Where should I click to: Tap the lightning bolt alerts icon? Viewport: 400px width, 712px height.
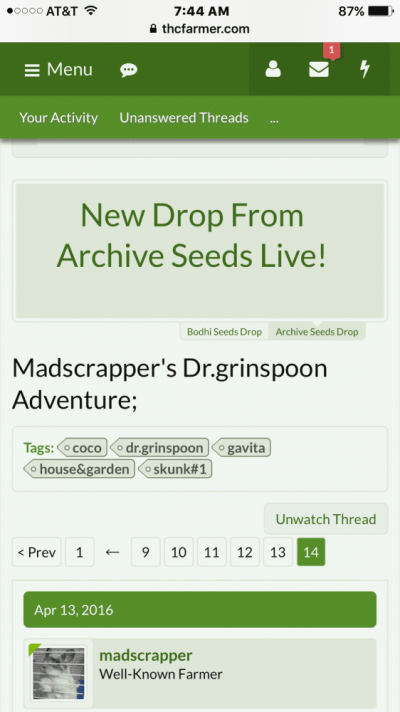pyautogui.click(x=365, y=69)
